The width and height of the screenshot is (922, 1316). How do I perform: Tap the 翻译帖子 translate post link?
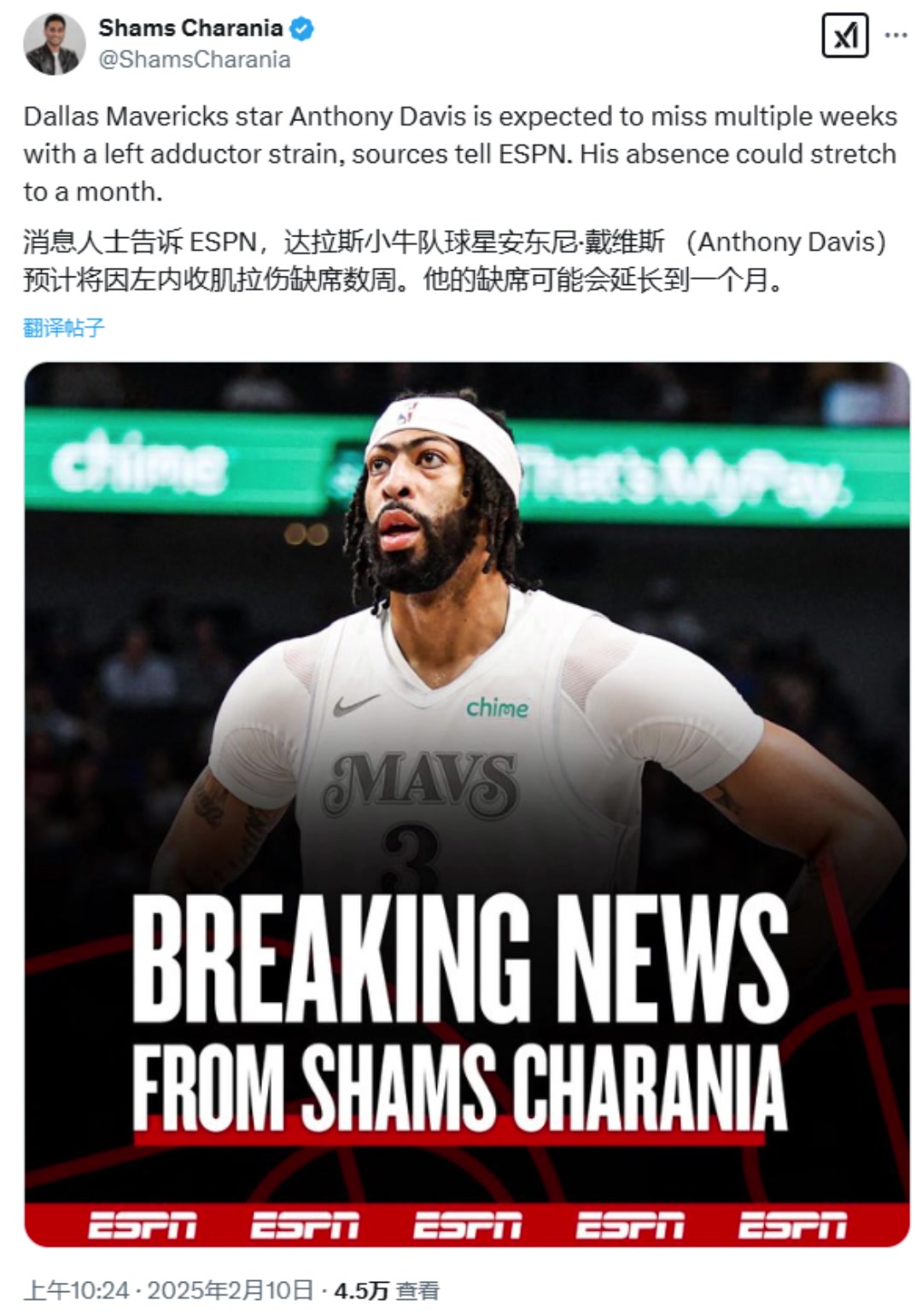[64, 328]
